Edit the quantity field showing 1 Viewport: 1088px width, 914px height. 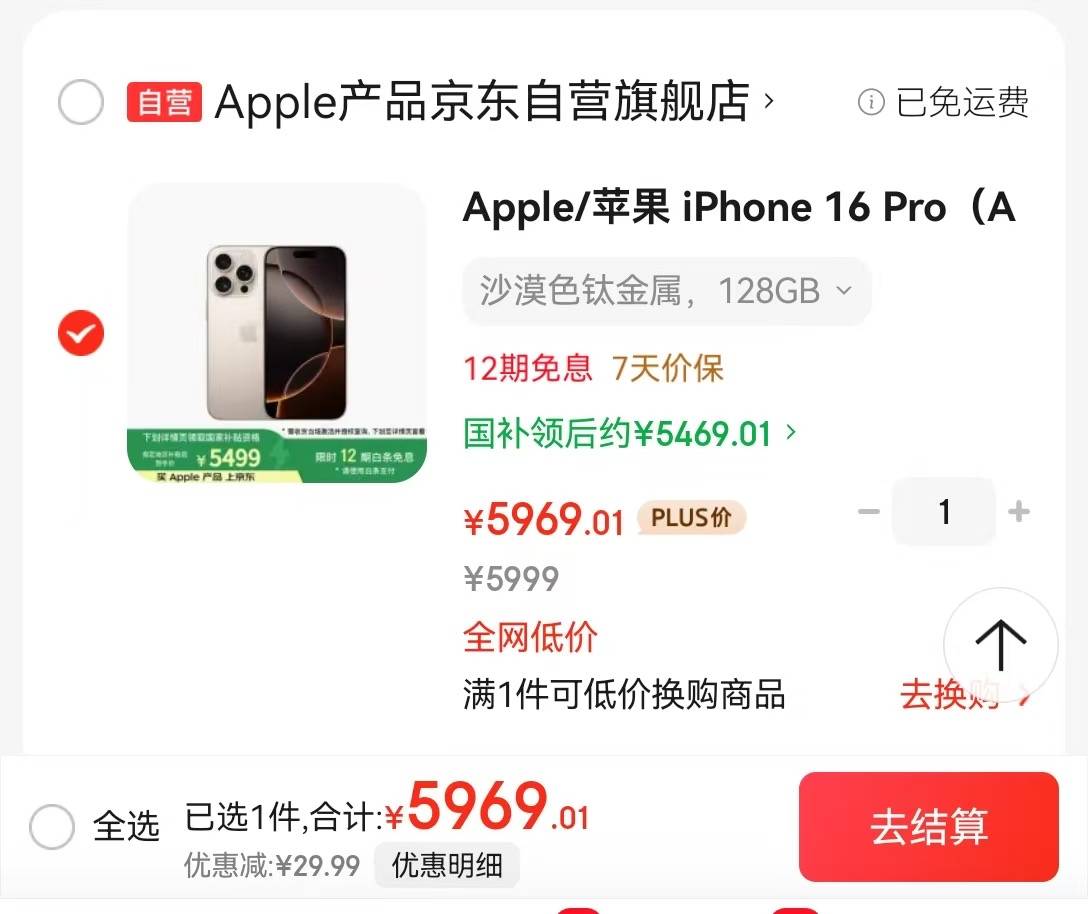pyautogui.click(x=944, y=512)
